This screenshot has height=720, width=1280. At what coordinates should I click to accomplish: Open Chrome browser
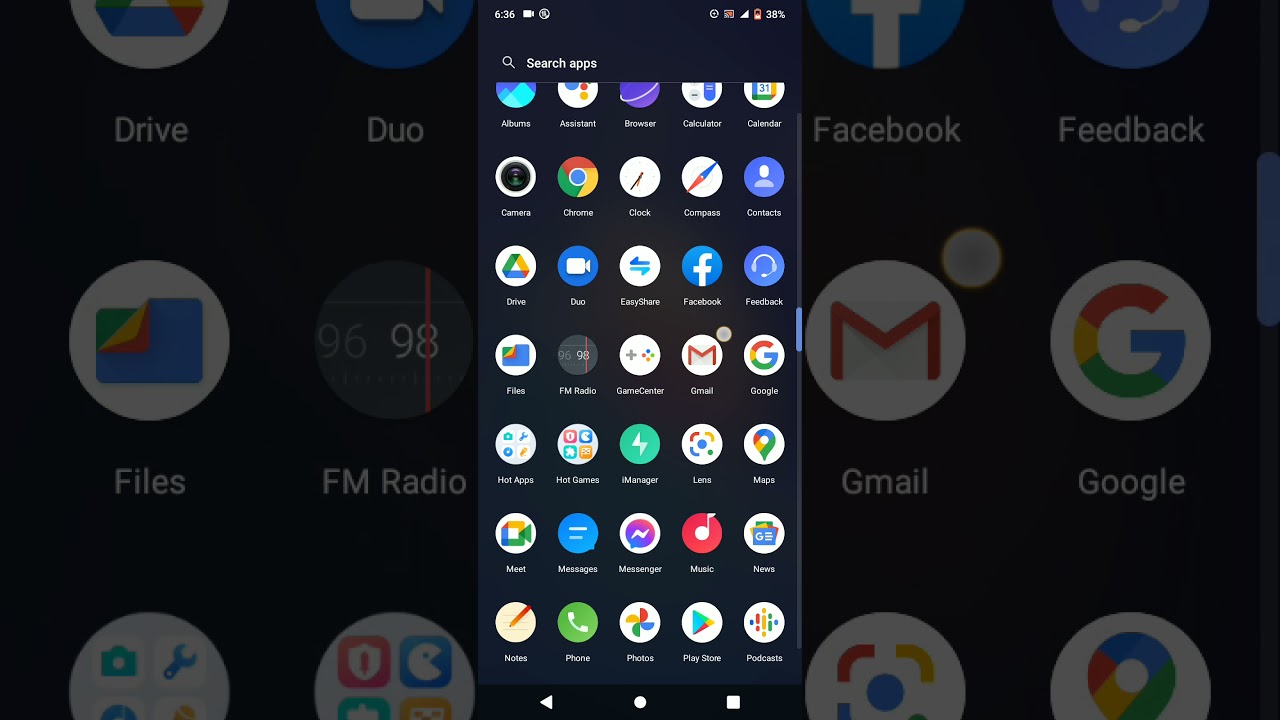pos(578,178)
